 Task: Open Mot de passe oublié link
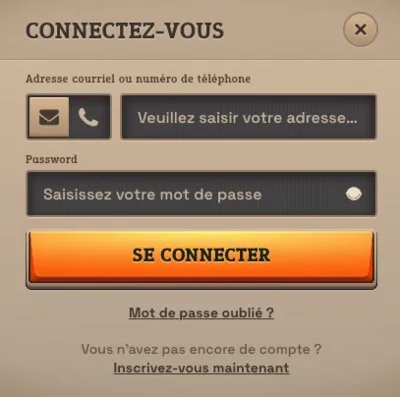pos(201,313)
